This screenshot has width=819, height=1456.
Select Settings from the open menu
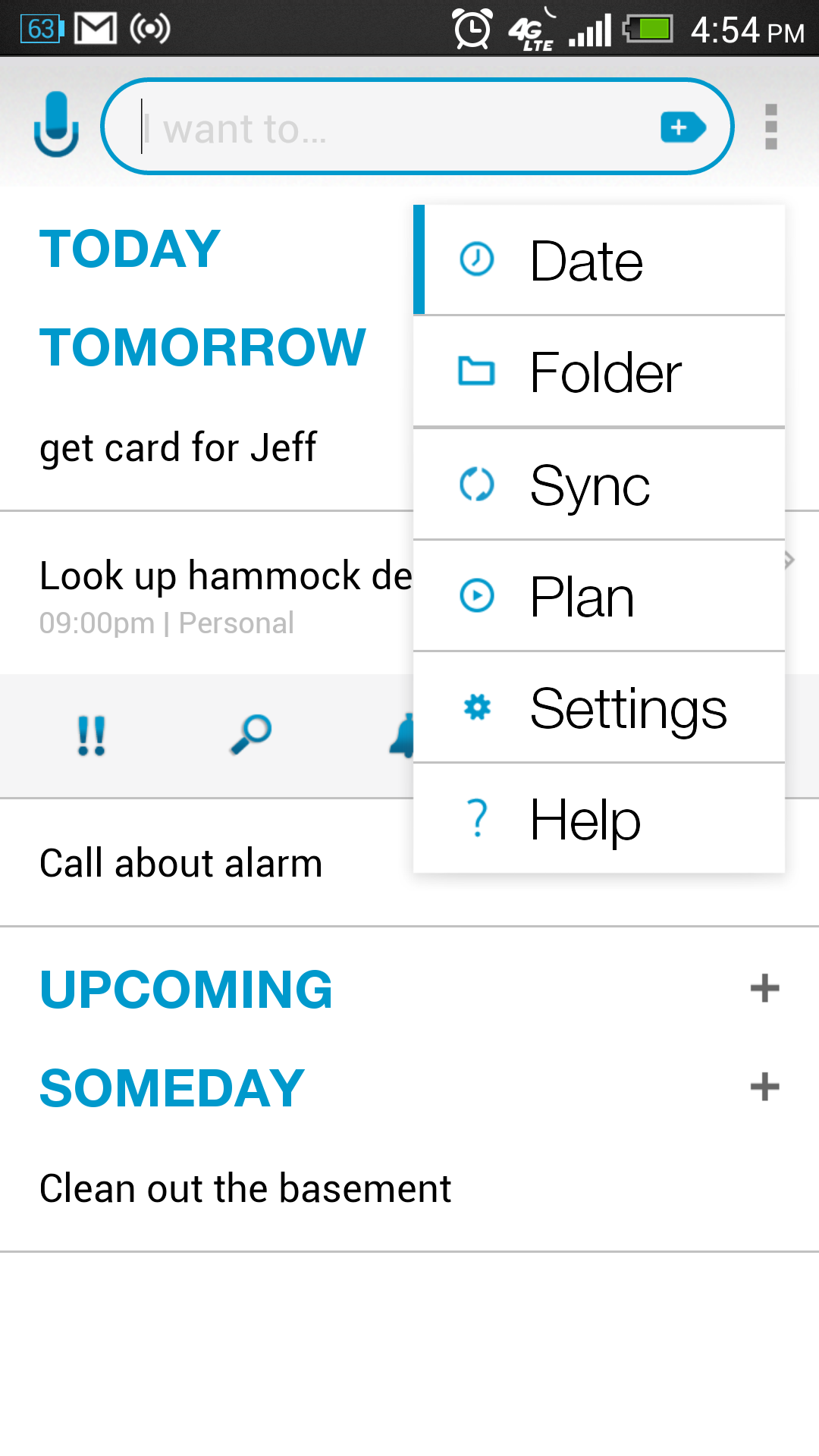629,707
